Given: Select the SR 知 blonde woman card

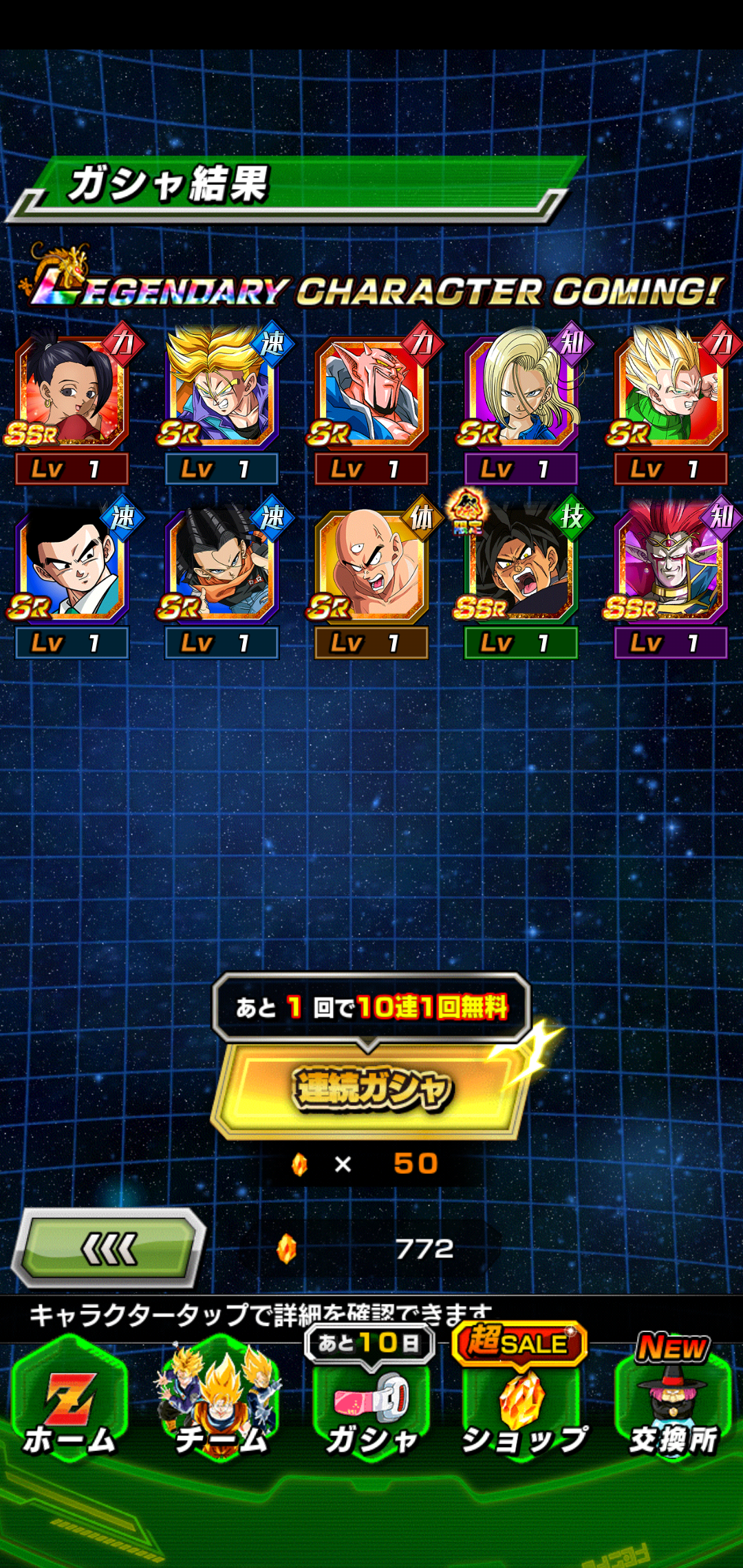Looking at the screenshot, I should [x=521, y=392].
